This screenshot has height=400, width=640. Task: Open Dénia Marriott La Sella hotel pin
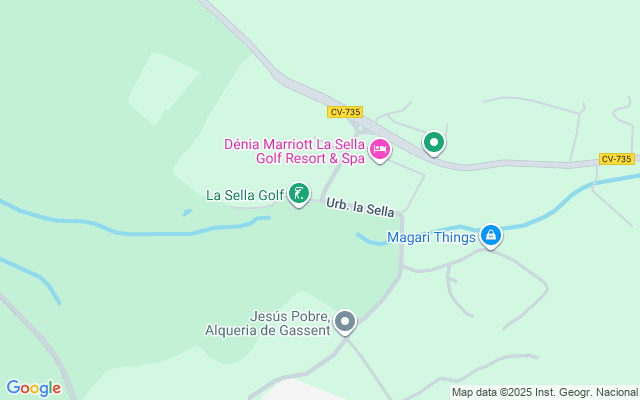[x=380, y=151]
